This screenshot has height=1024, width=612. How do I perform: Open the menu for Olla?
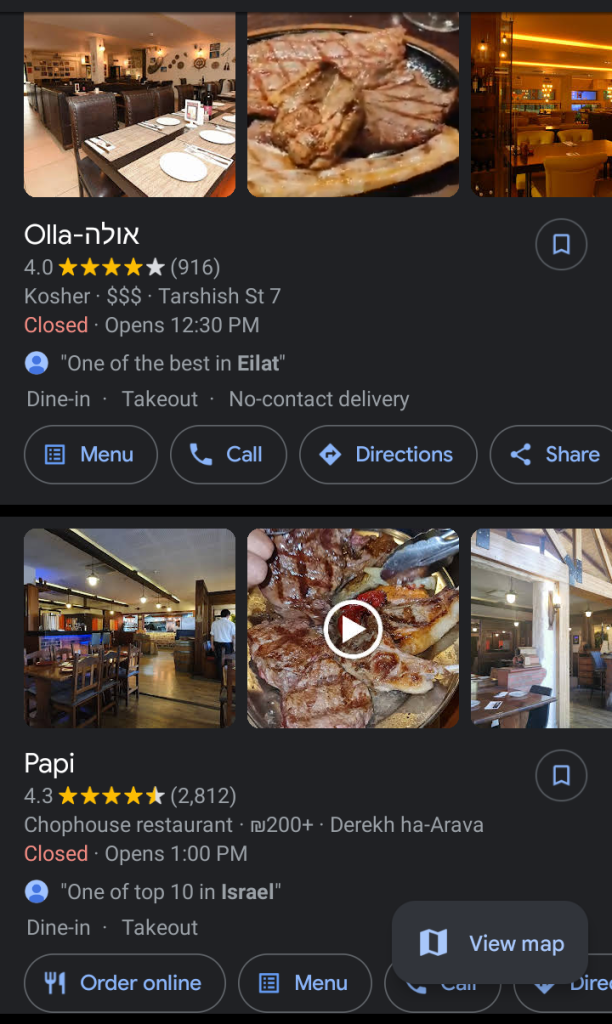pyautogui.click(x=91, y=455)
